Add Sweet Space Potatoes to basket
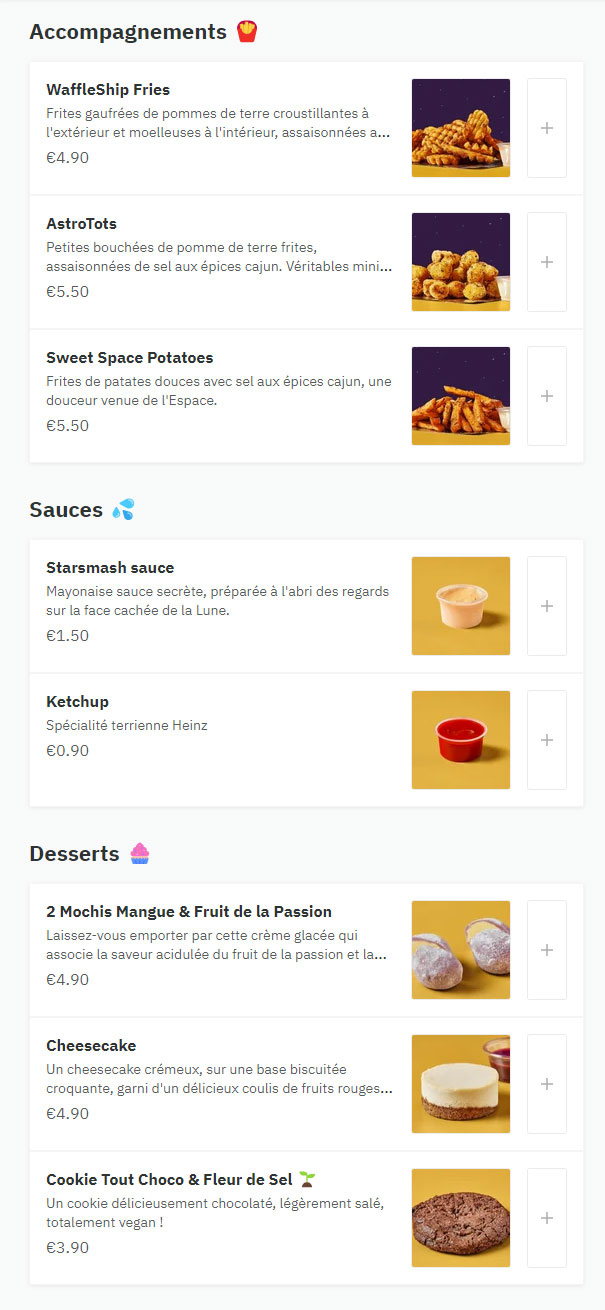Viewport: 605px width, 1310px height. click(x=546, y=396)
